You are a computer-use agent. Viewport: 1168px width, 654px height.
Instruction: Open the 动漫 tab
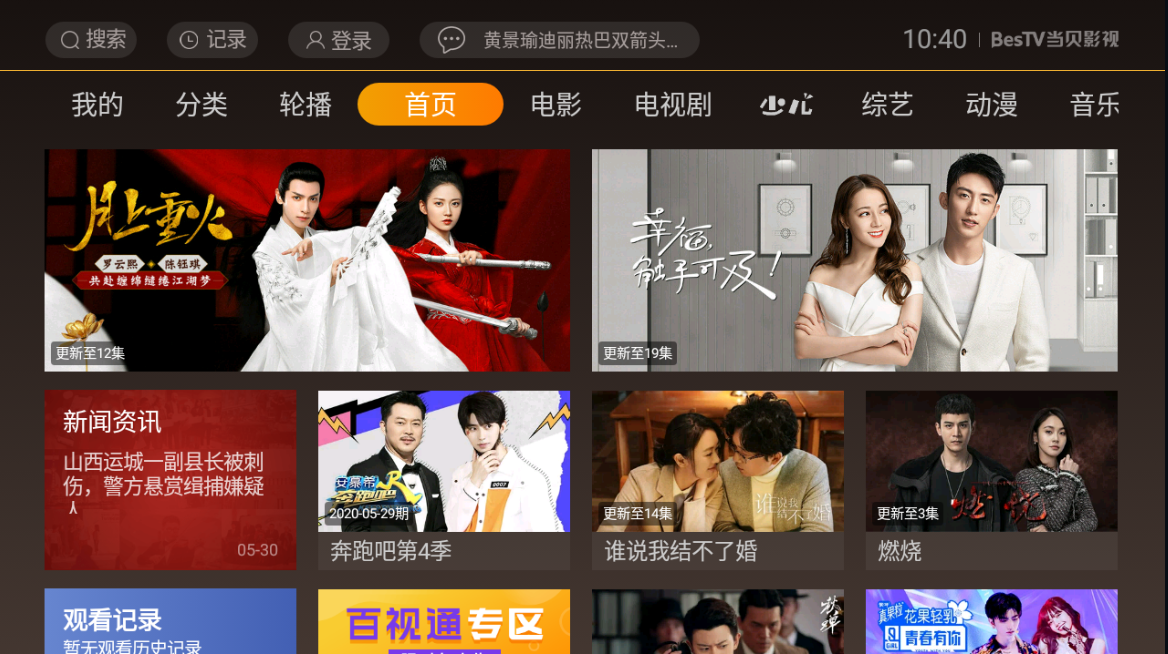[991, 104]
